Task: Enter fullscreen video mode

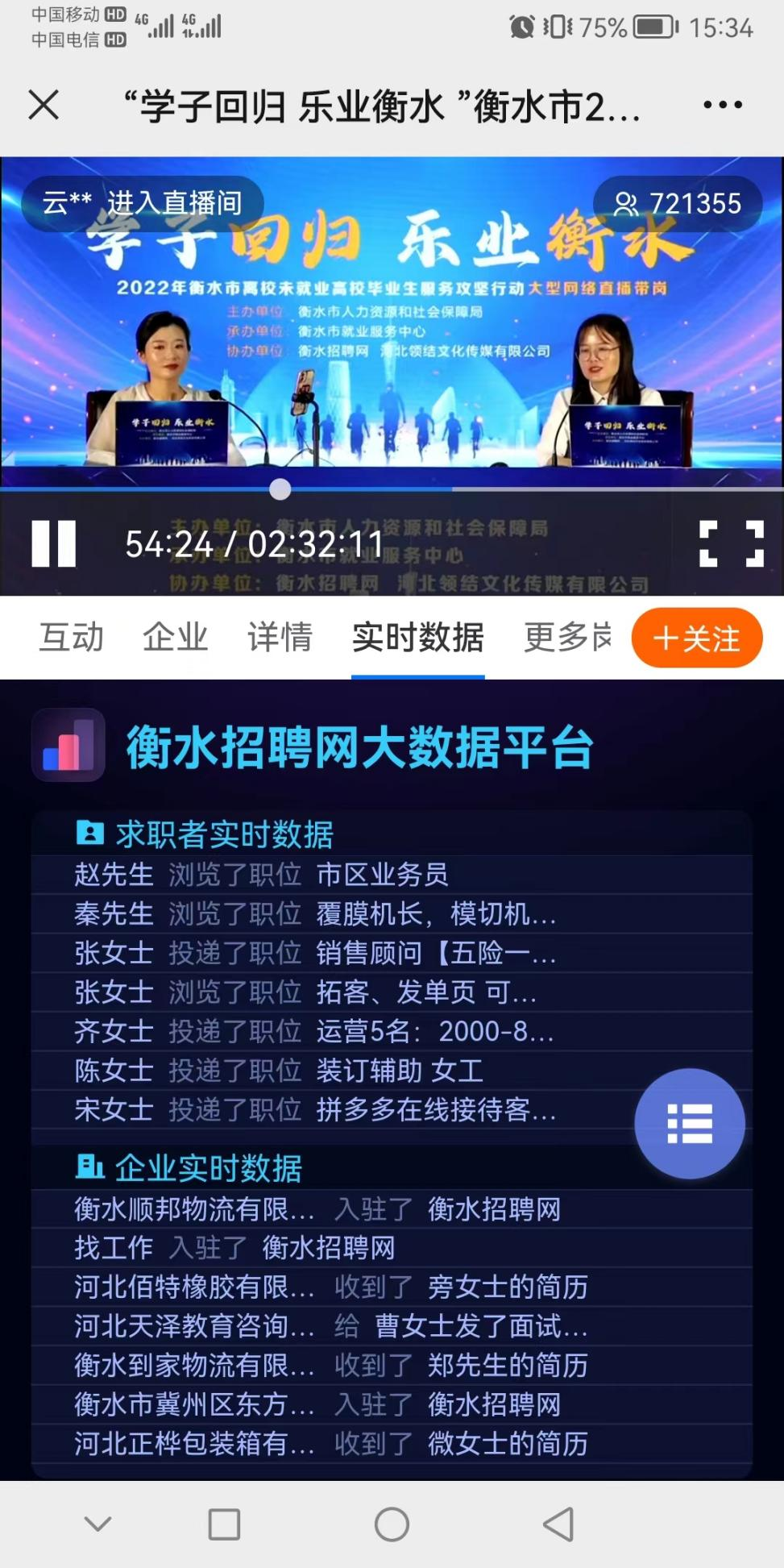Action: [x=731, y=543]
